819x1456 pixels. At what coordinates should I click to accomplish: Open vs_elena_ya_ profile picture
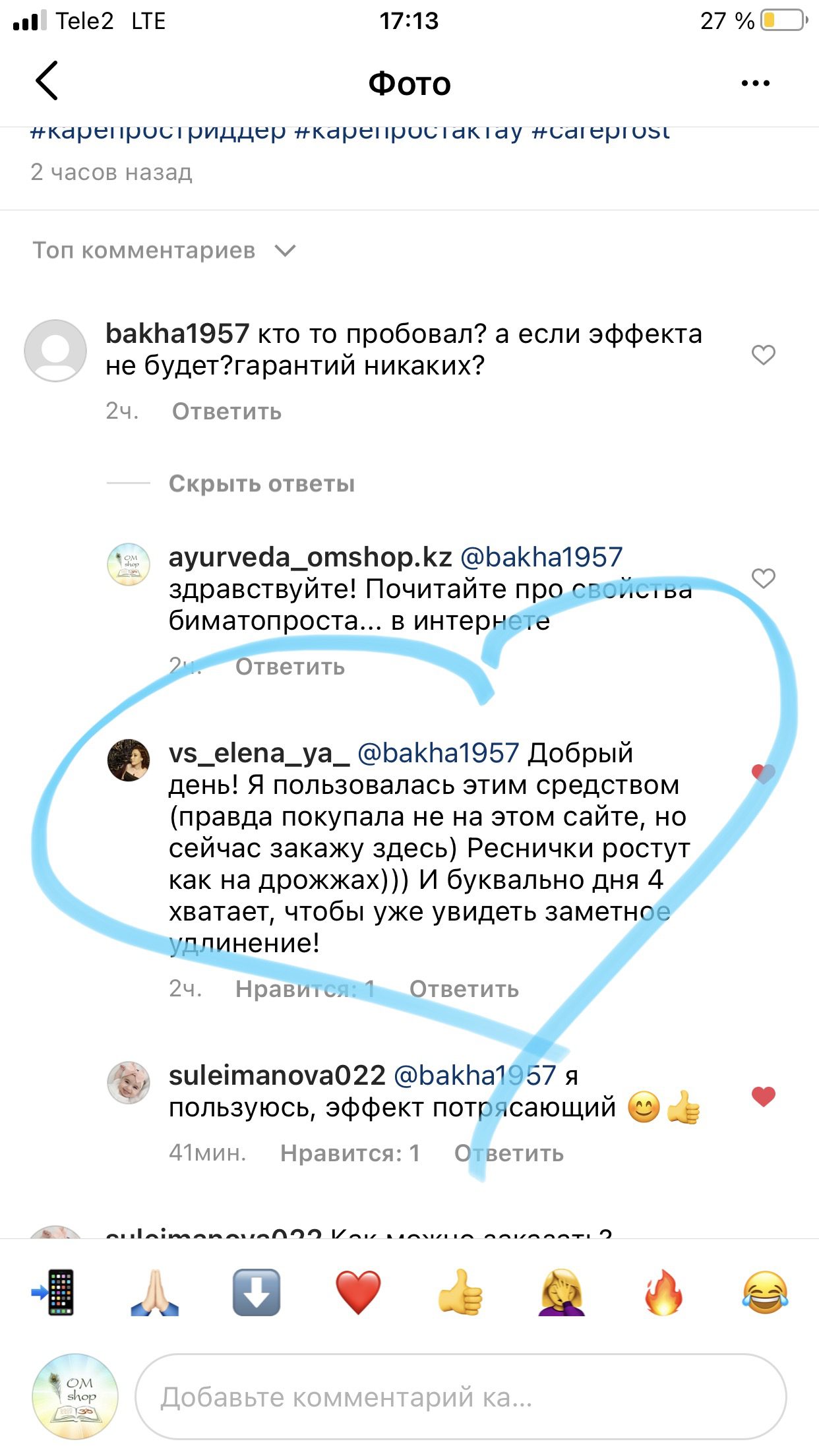tap(129, 760)
